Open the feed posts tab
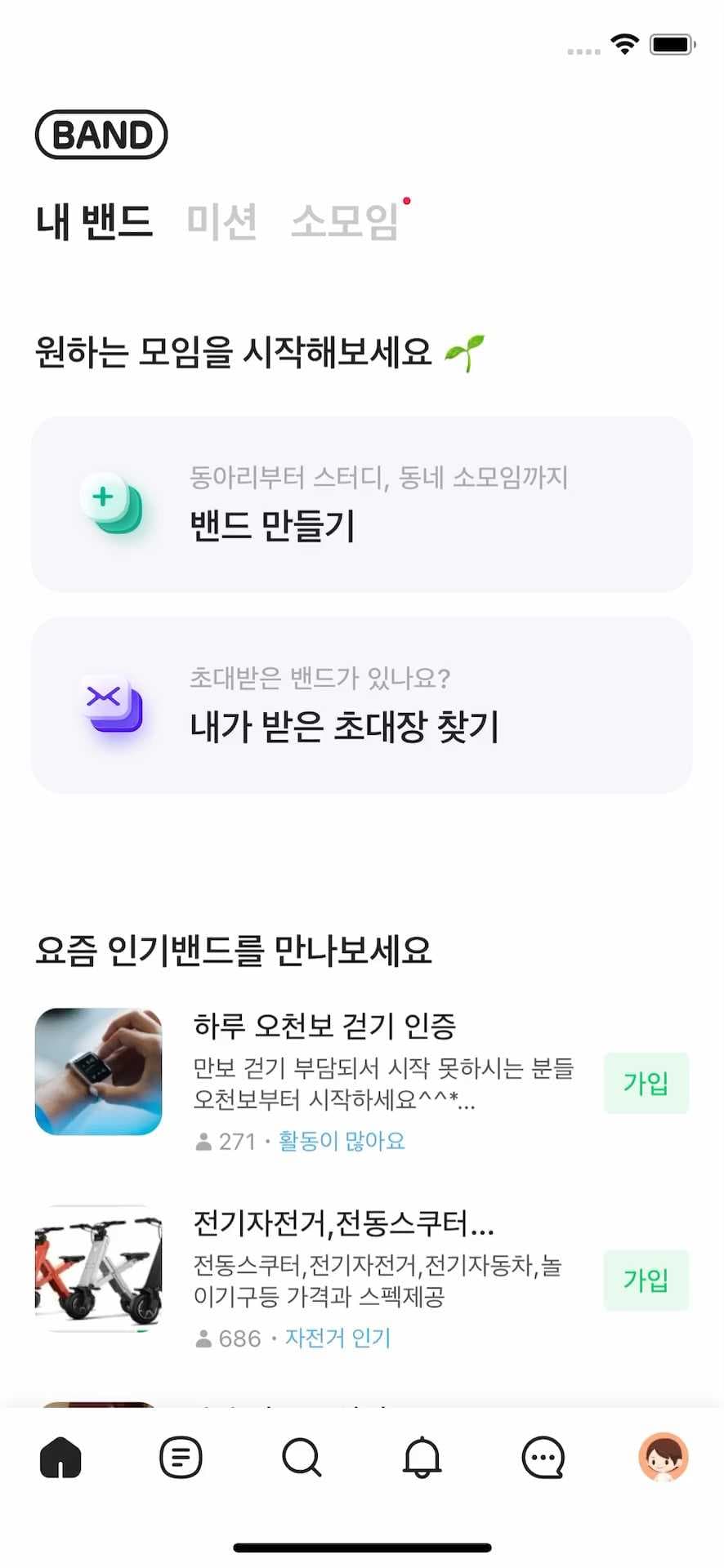Screen dimensions: 724x1568 181,1458
